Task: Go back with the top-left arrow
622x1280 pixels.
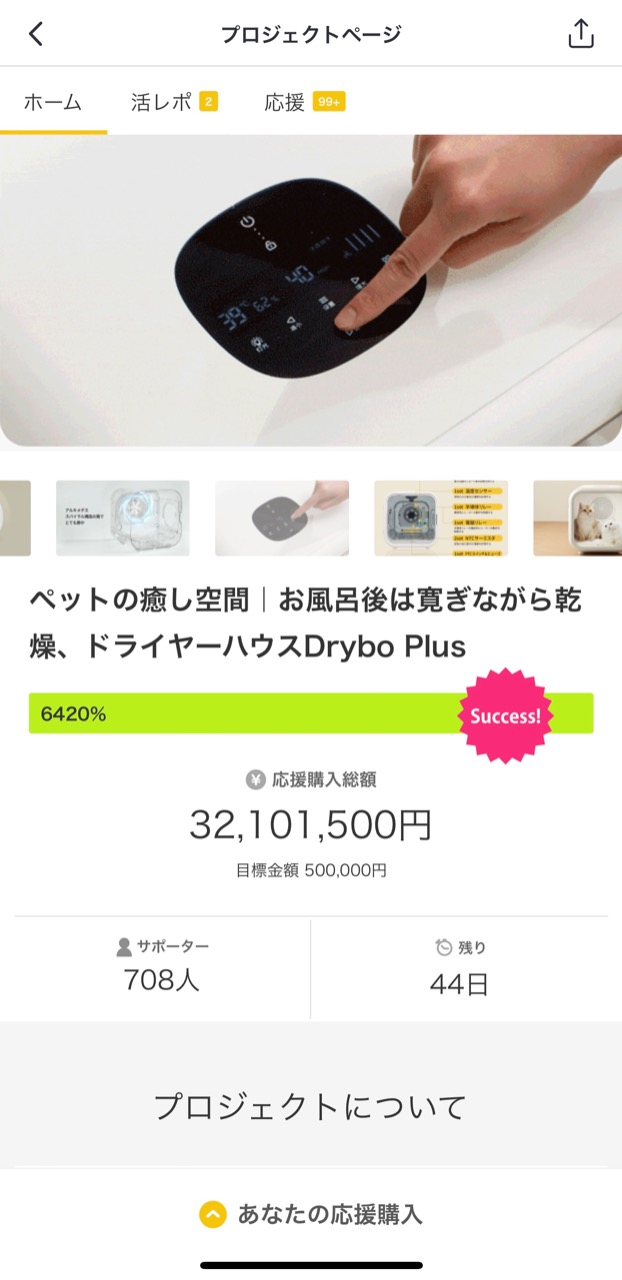Action: 36,34
